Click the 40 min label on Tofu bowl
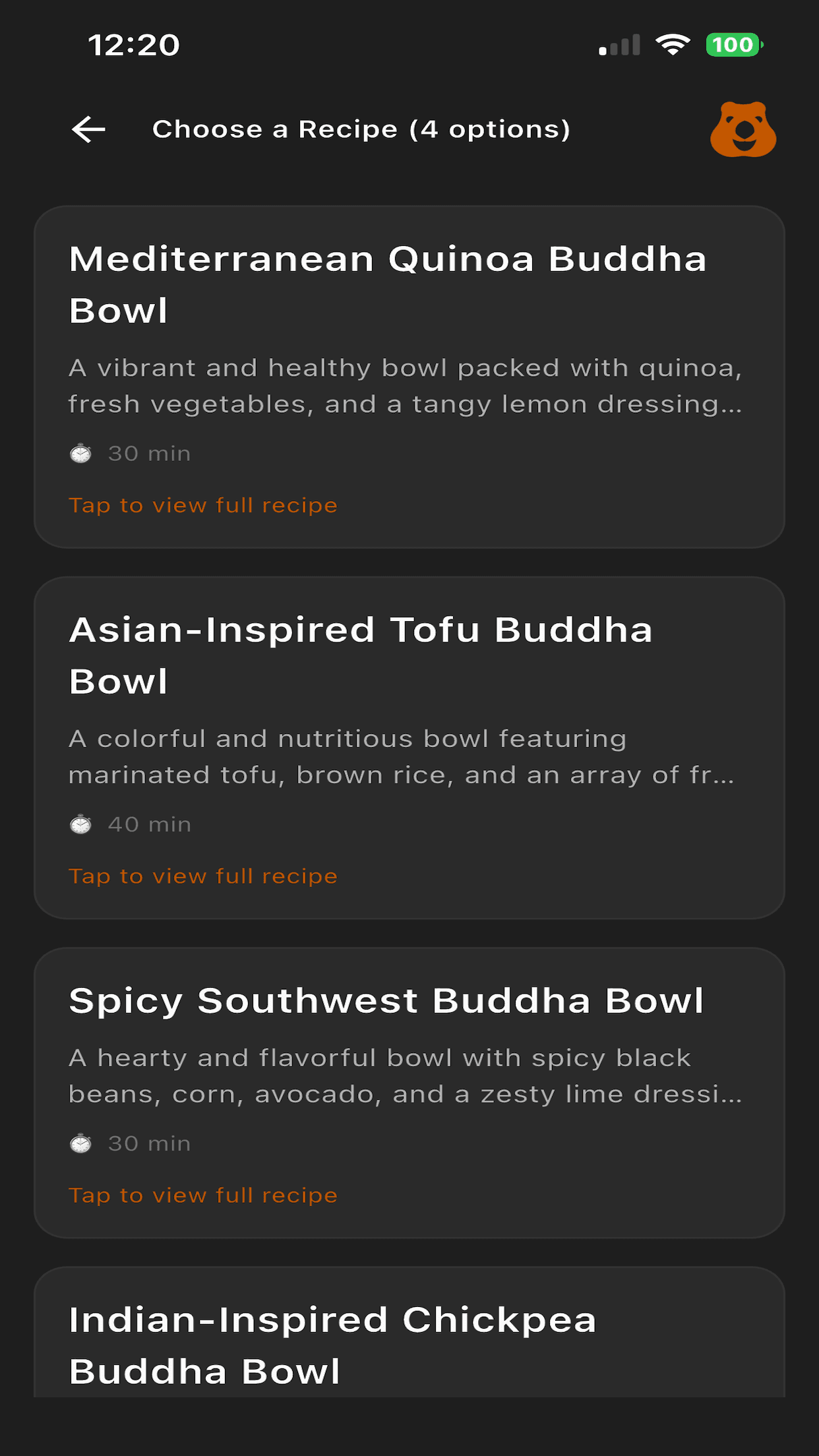The width and height of the screenshot is (819, 1456). point(148,824)
